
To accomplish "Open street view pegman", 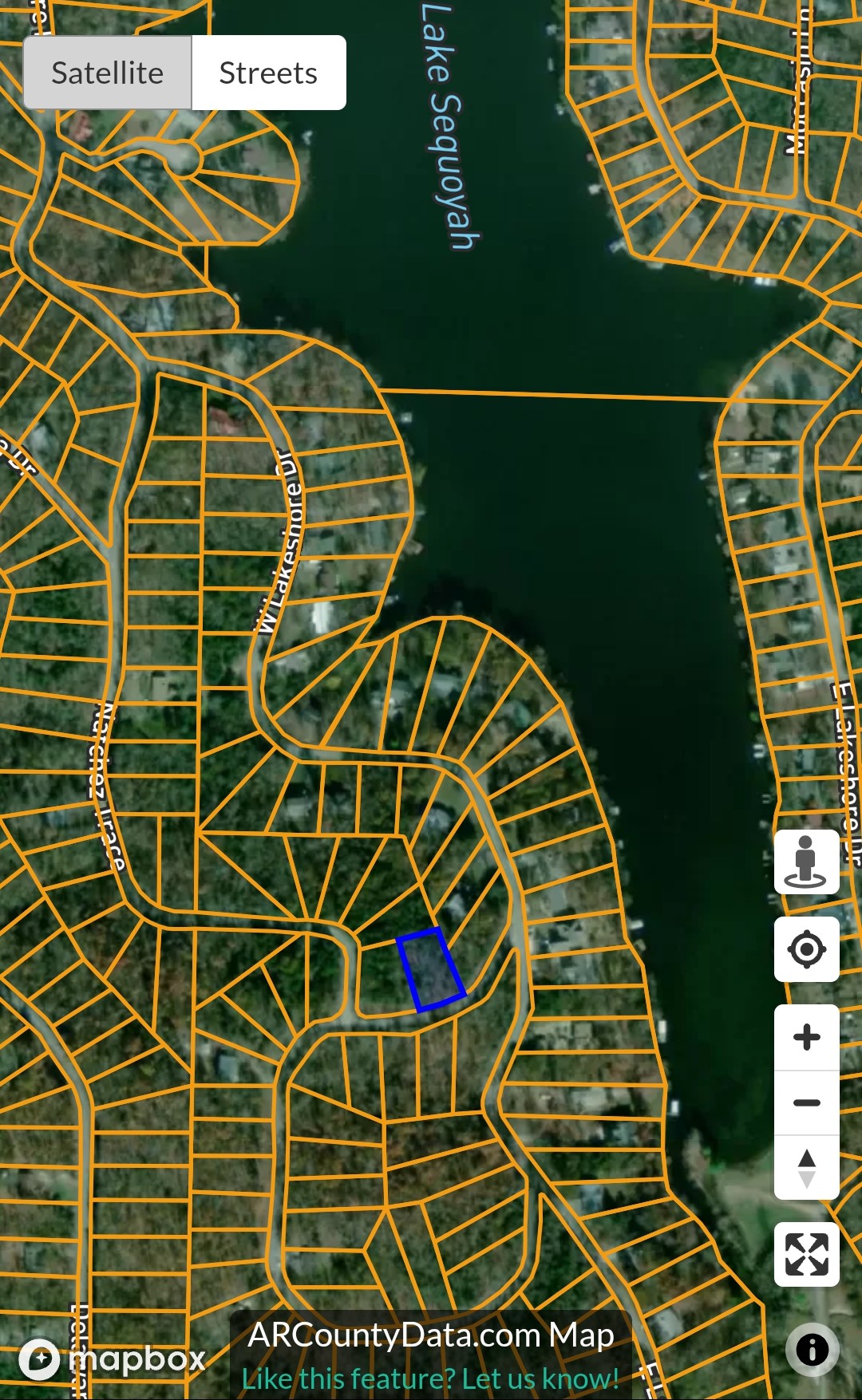I will (x=806, y=862).
